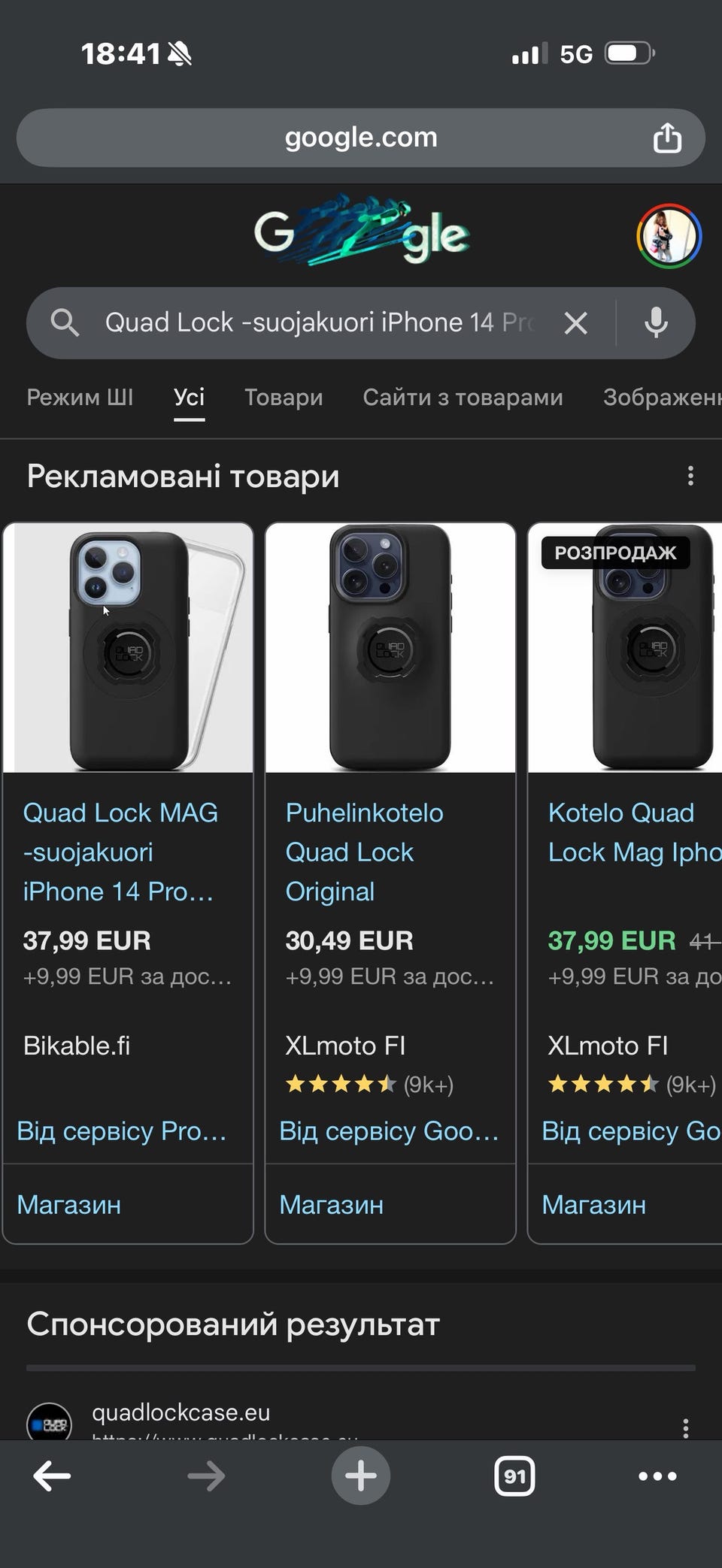
Task: Tap the search magnifier icon
Action: tap(66, 323)
